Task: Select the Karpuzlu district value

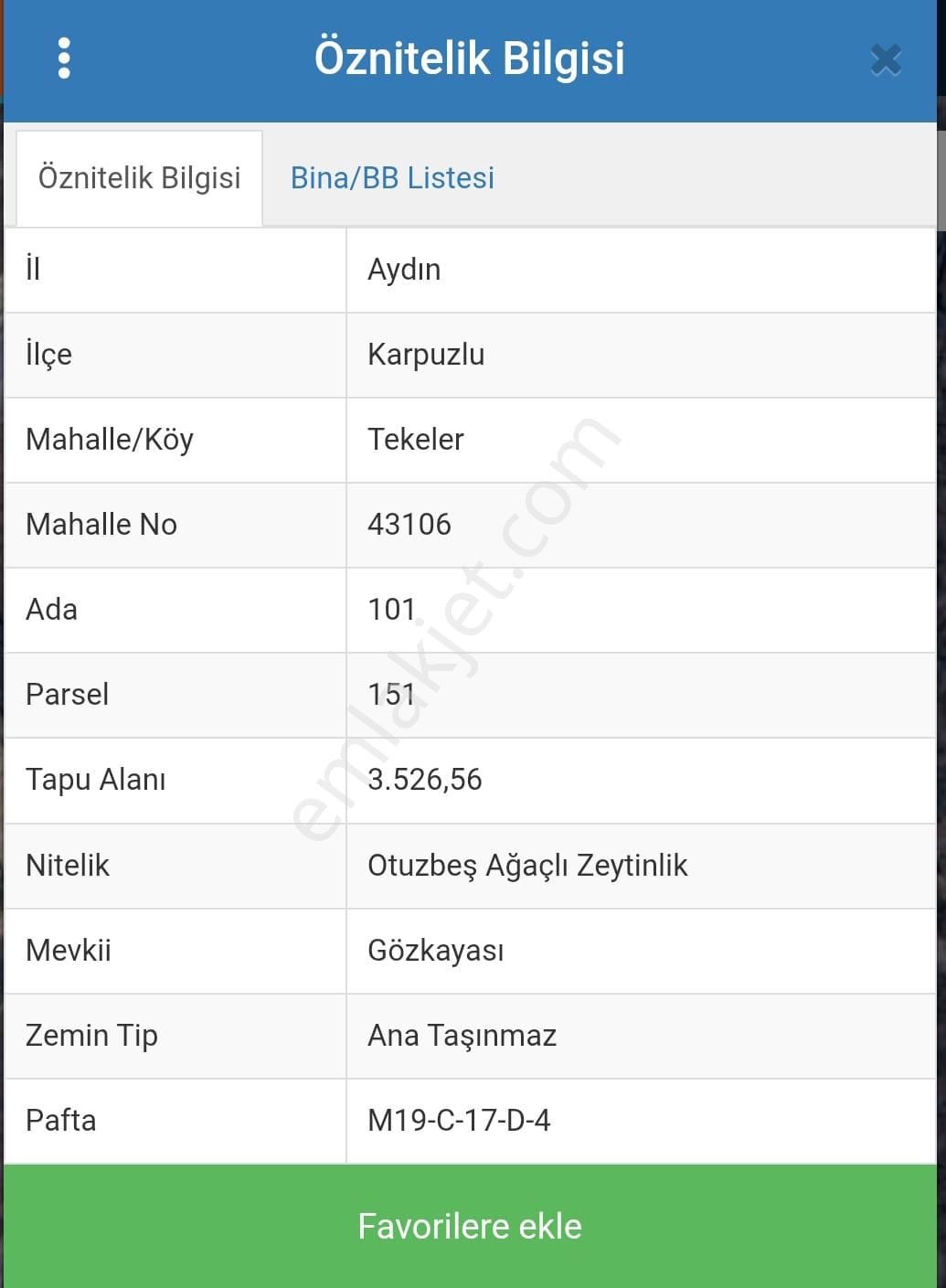Action: (x=426, y=355)
